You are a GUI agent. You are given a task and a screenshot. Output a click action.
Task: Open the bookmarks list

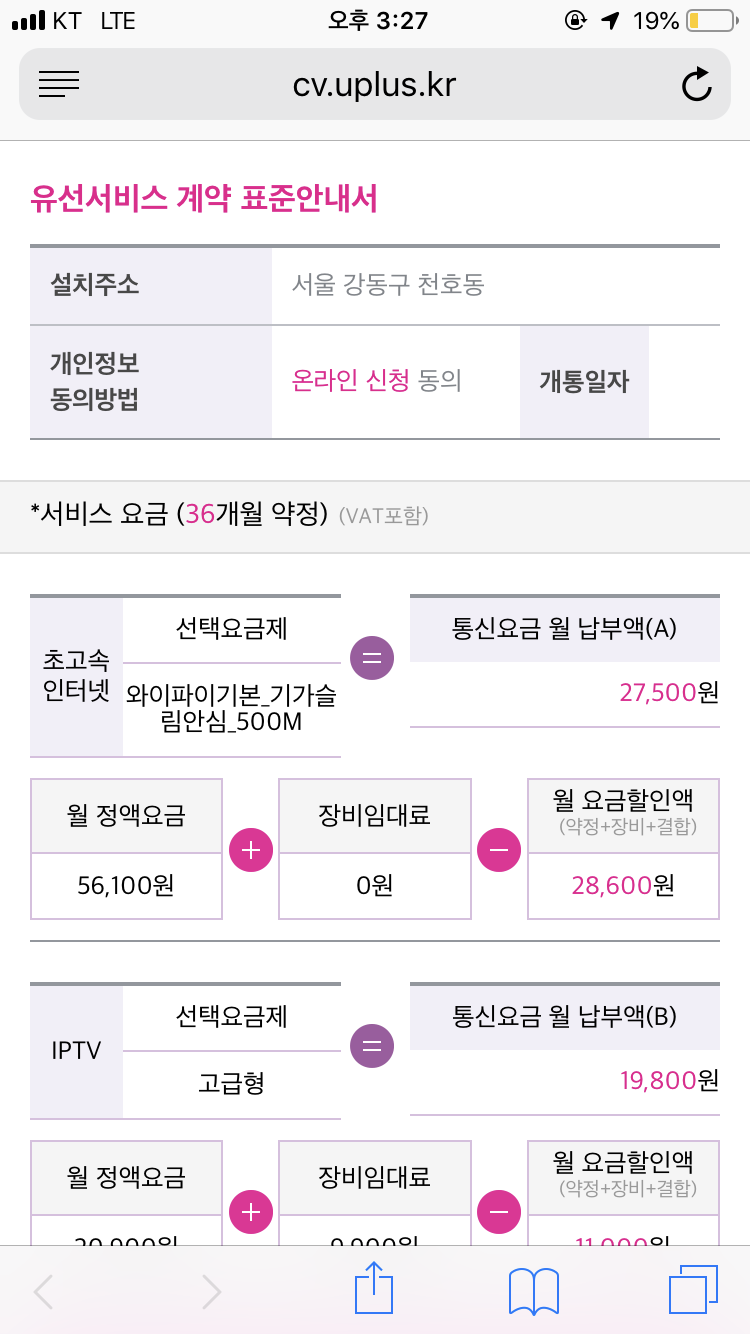click(533, 1290)
